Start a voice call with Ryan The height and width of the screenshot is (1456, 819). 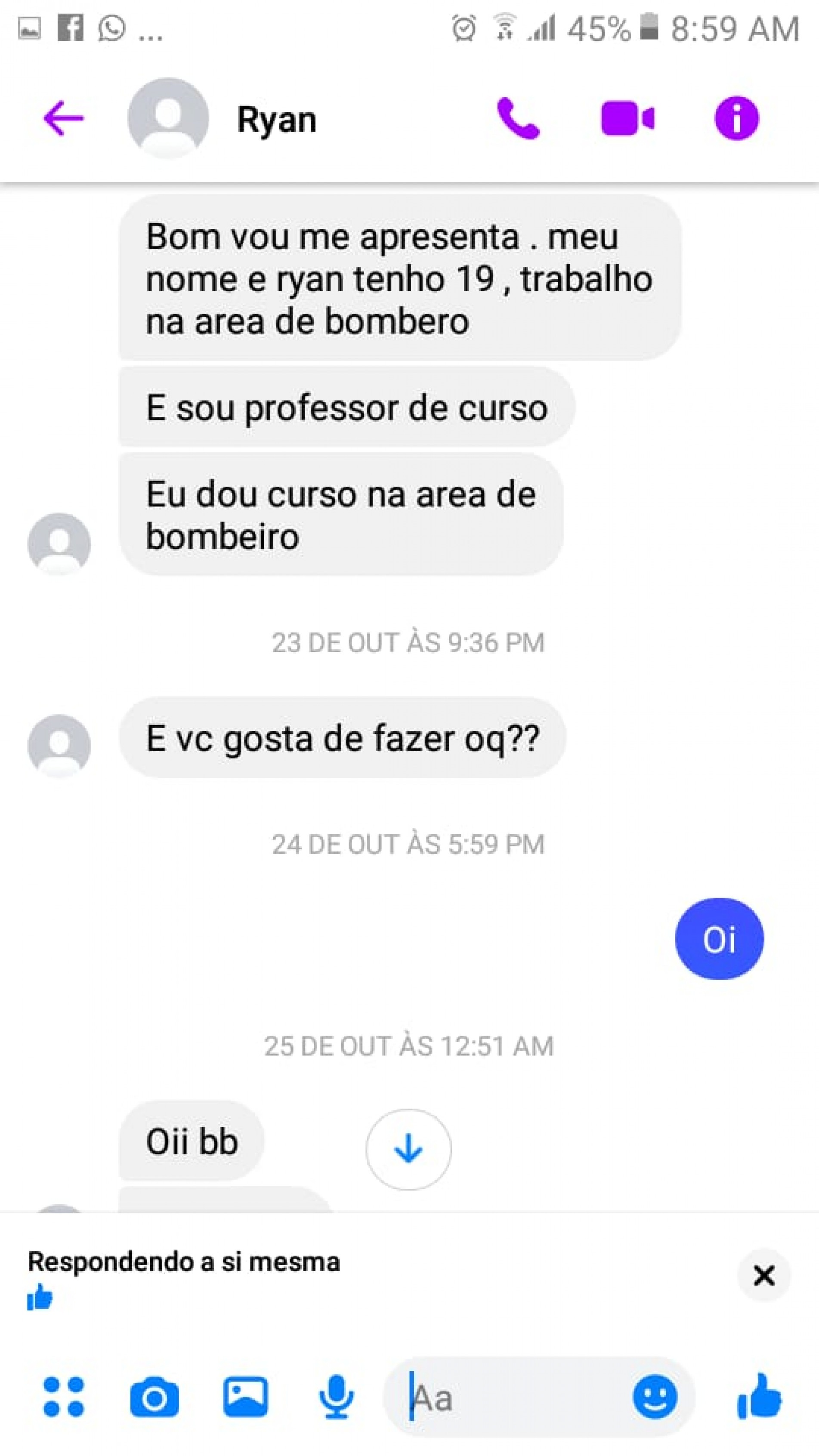click(518, 119)
